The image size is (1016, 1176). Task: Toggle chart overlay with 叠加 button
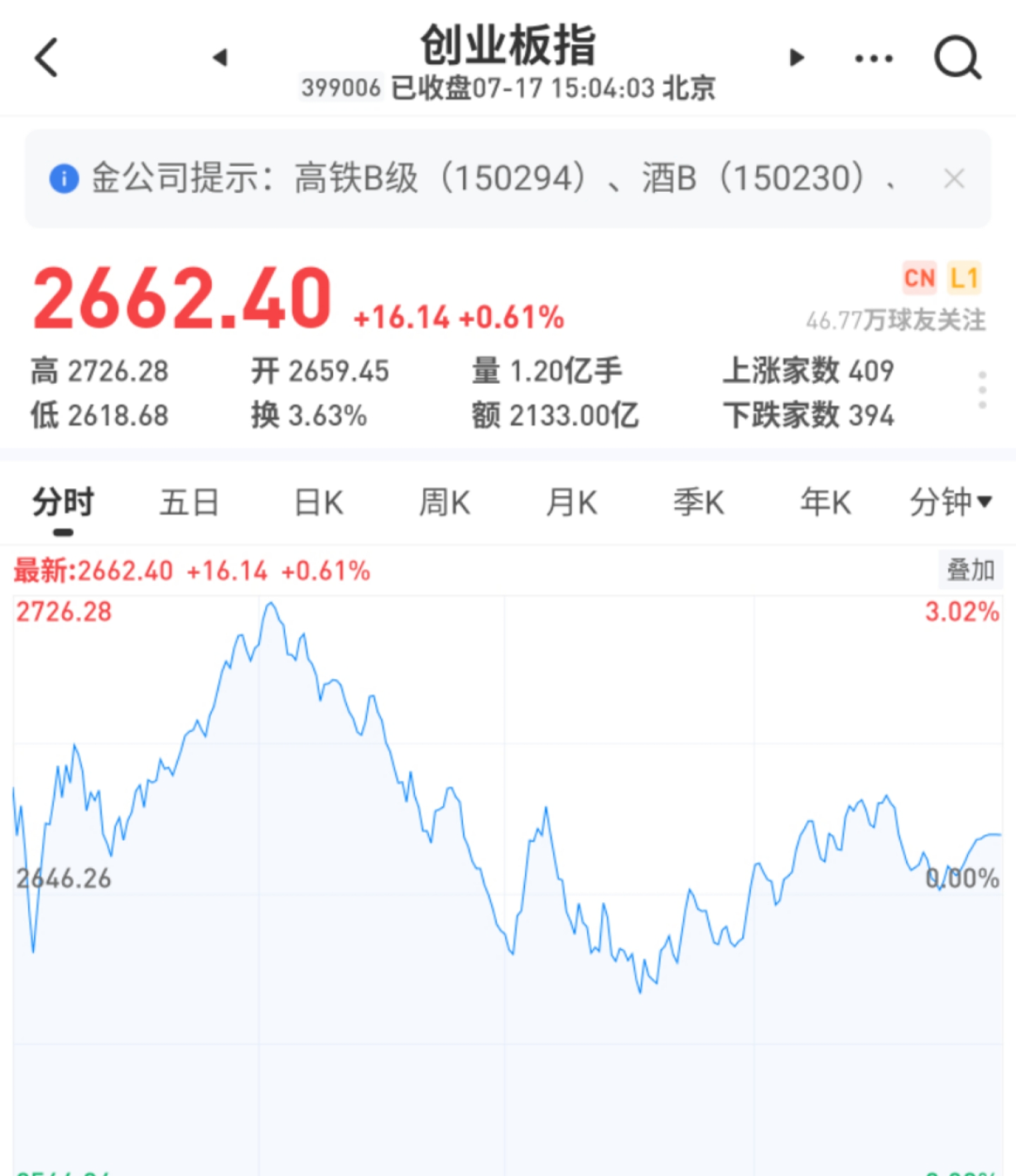(971, 570)
